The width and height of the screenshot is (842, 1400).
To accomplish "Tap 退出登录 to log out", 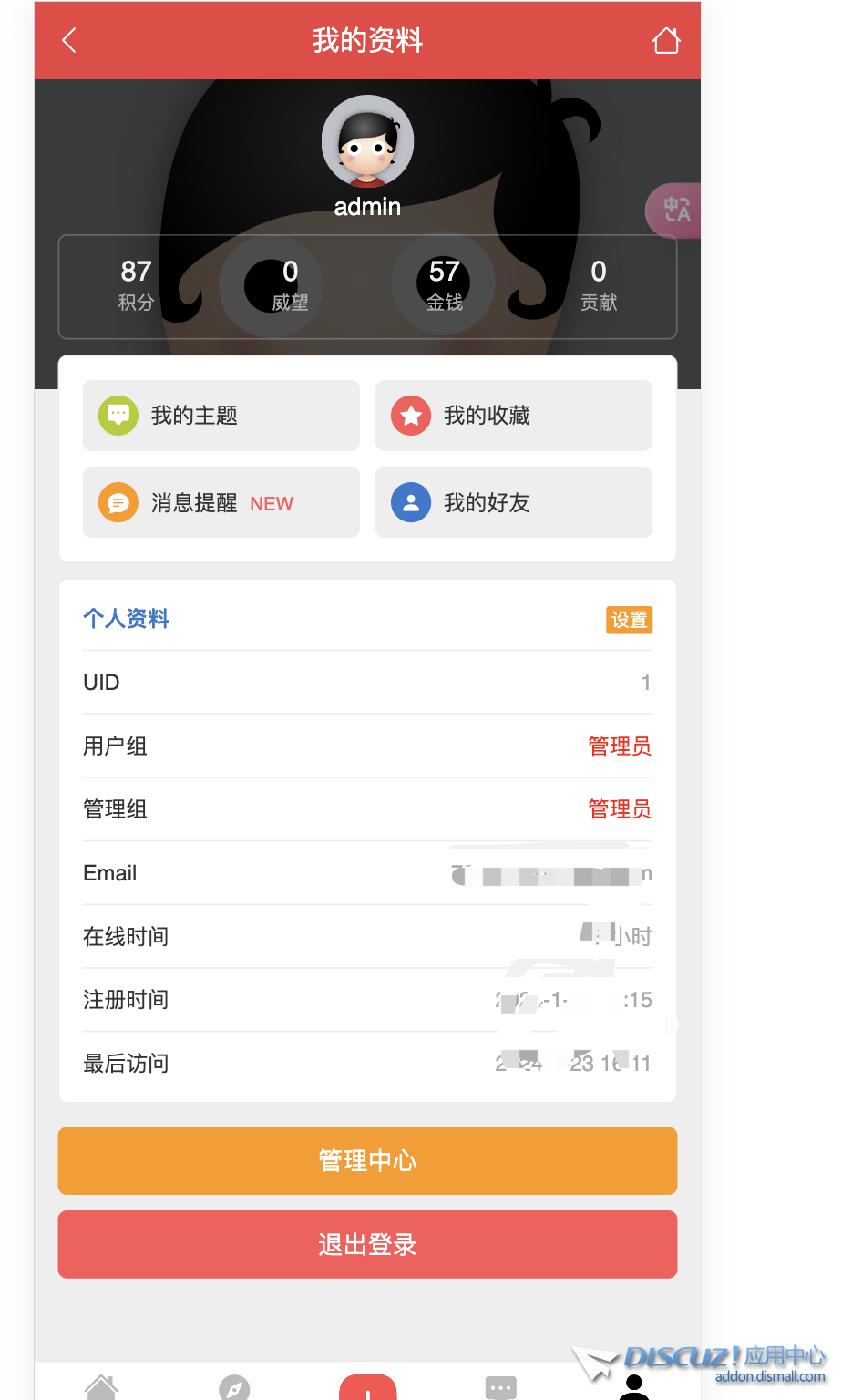I will 367,1244.
